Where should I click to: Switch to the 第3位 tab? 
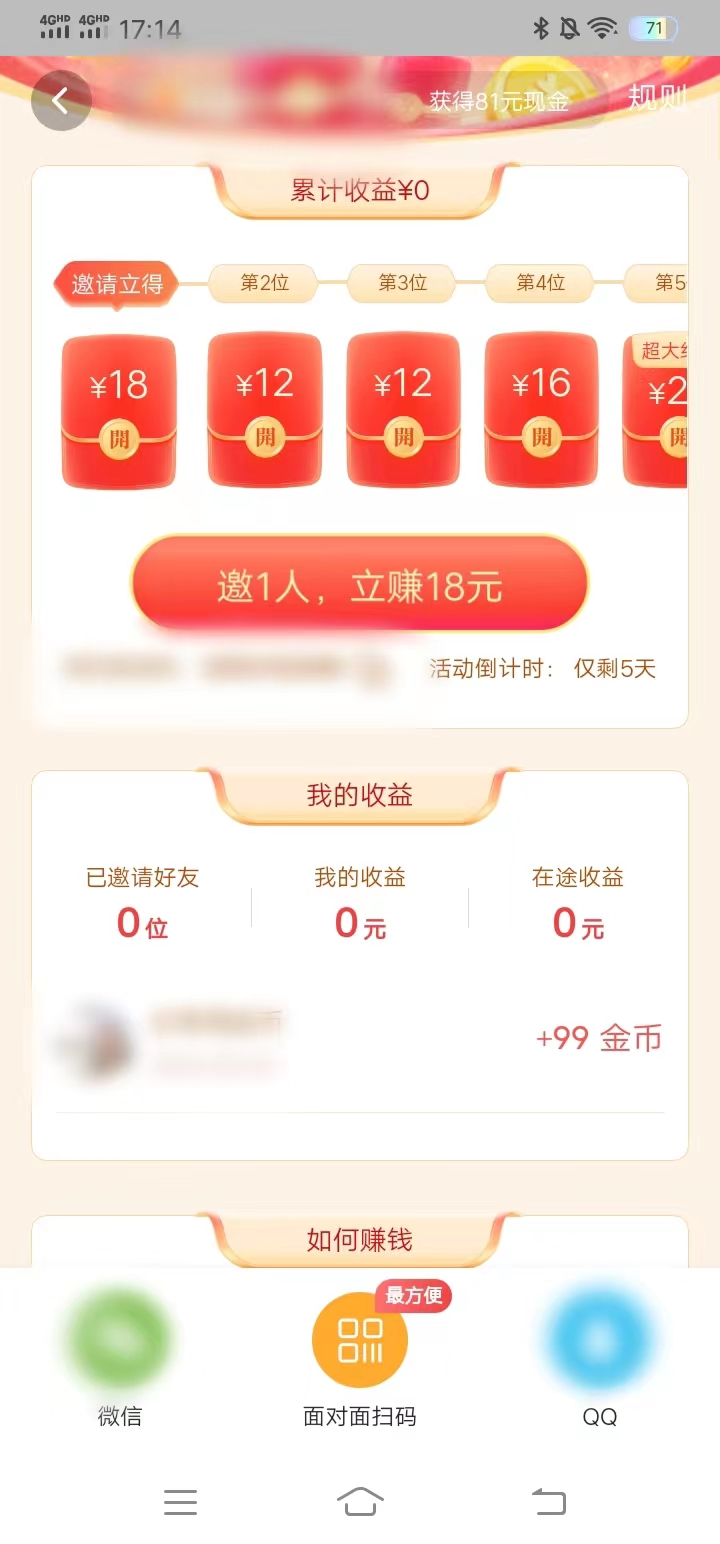pos(402,283)
